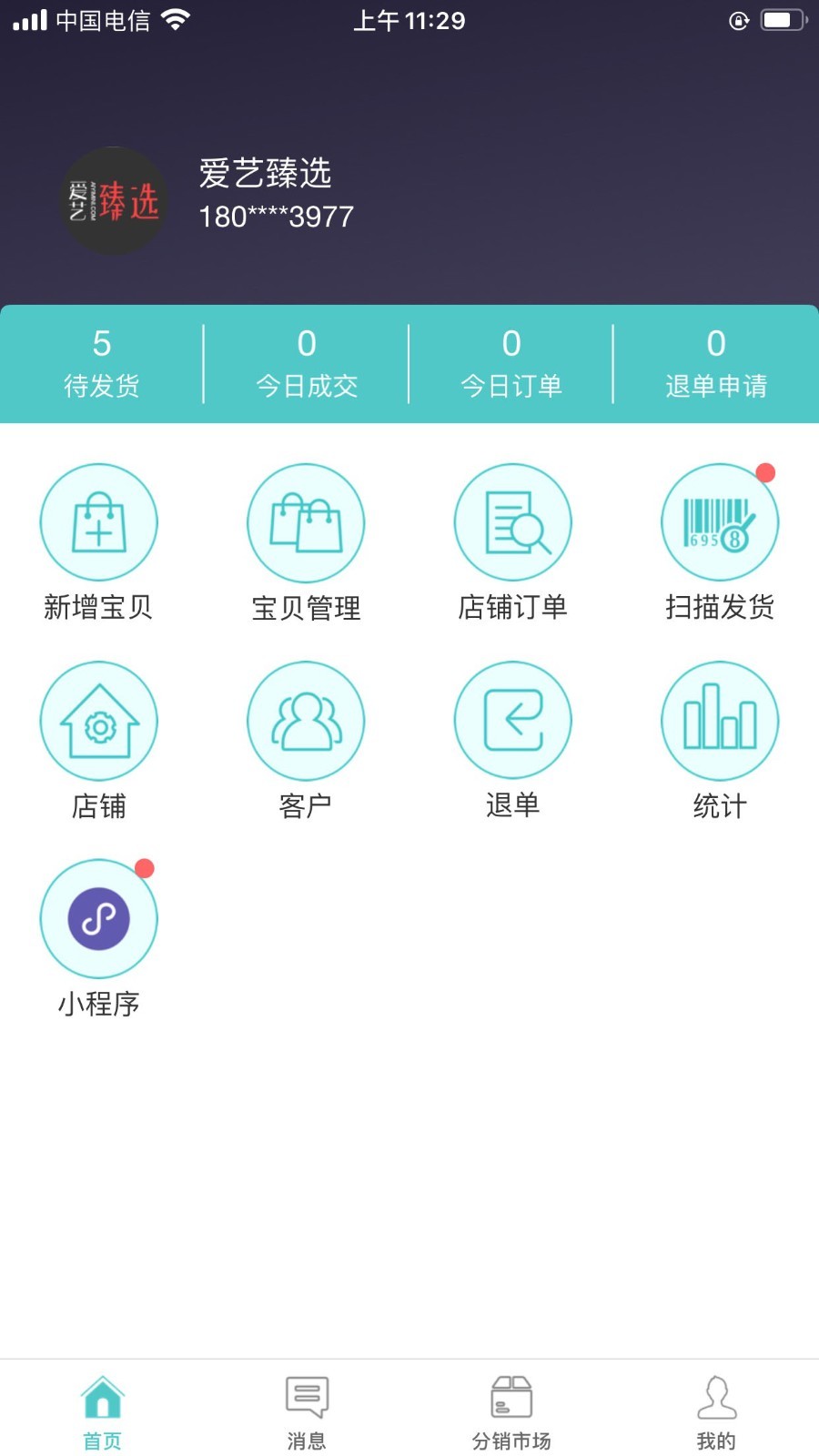Select the 首页 home tab
Screen dimensions: 819x1456
[x=101, y=1406]
